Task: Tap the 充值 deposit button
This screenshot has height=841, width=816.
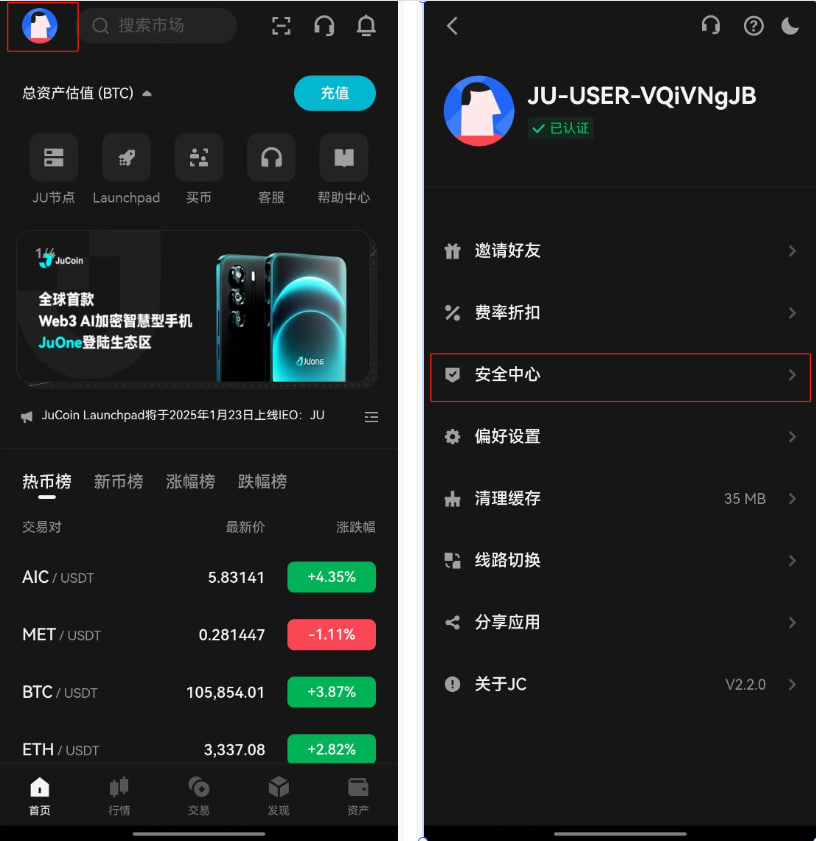Action: coord(334,93)
